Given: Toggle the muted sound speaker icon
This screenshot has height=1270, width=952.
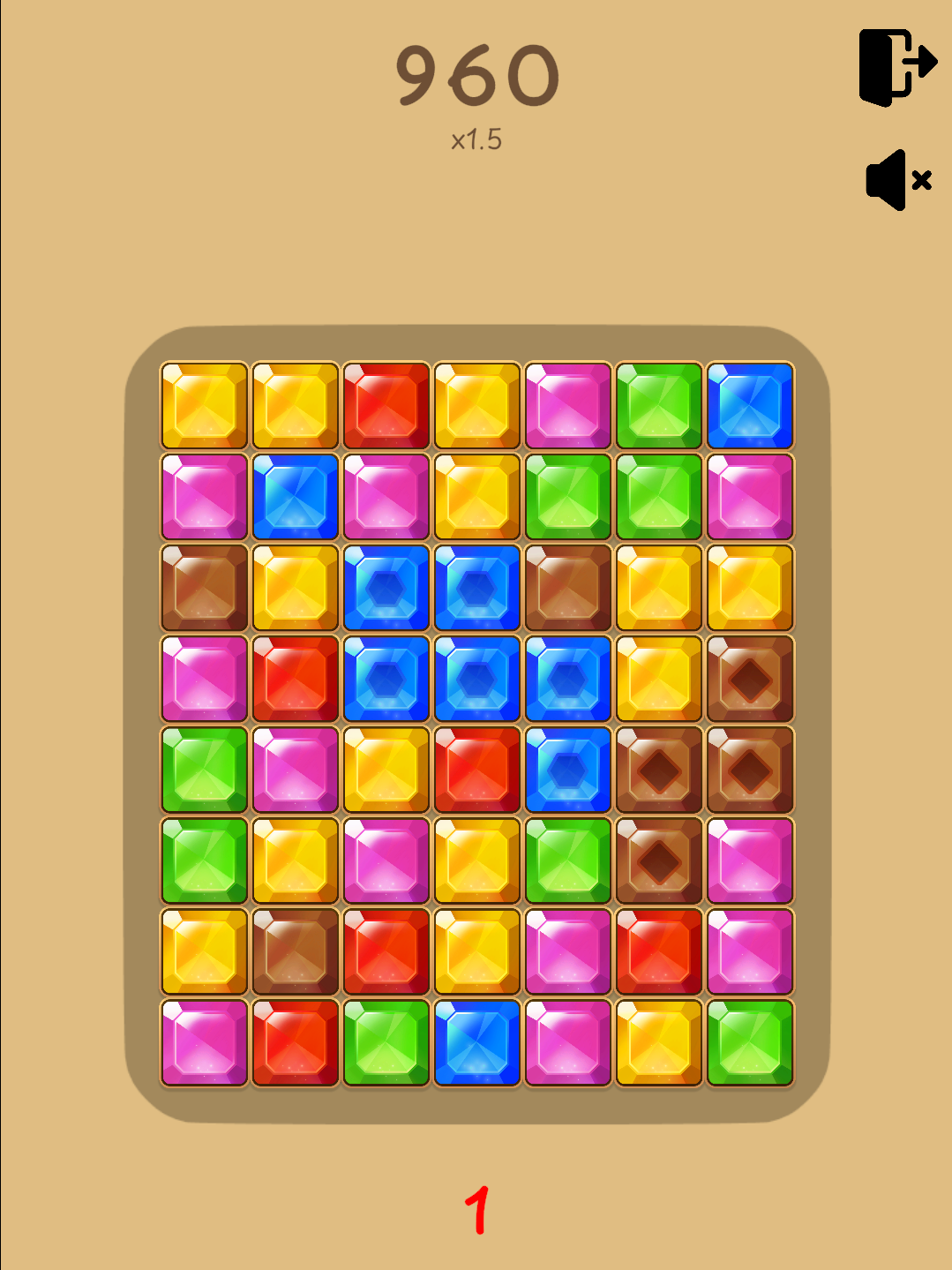Looking at the screenshot, I should [897, 180].
